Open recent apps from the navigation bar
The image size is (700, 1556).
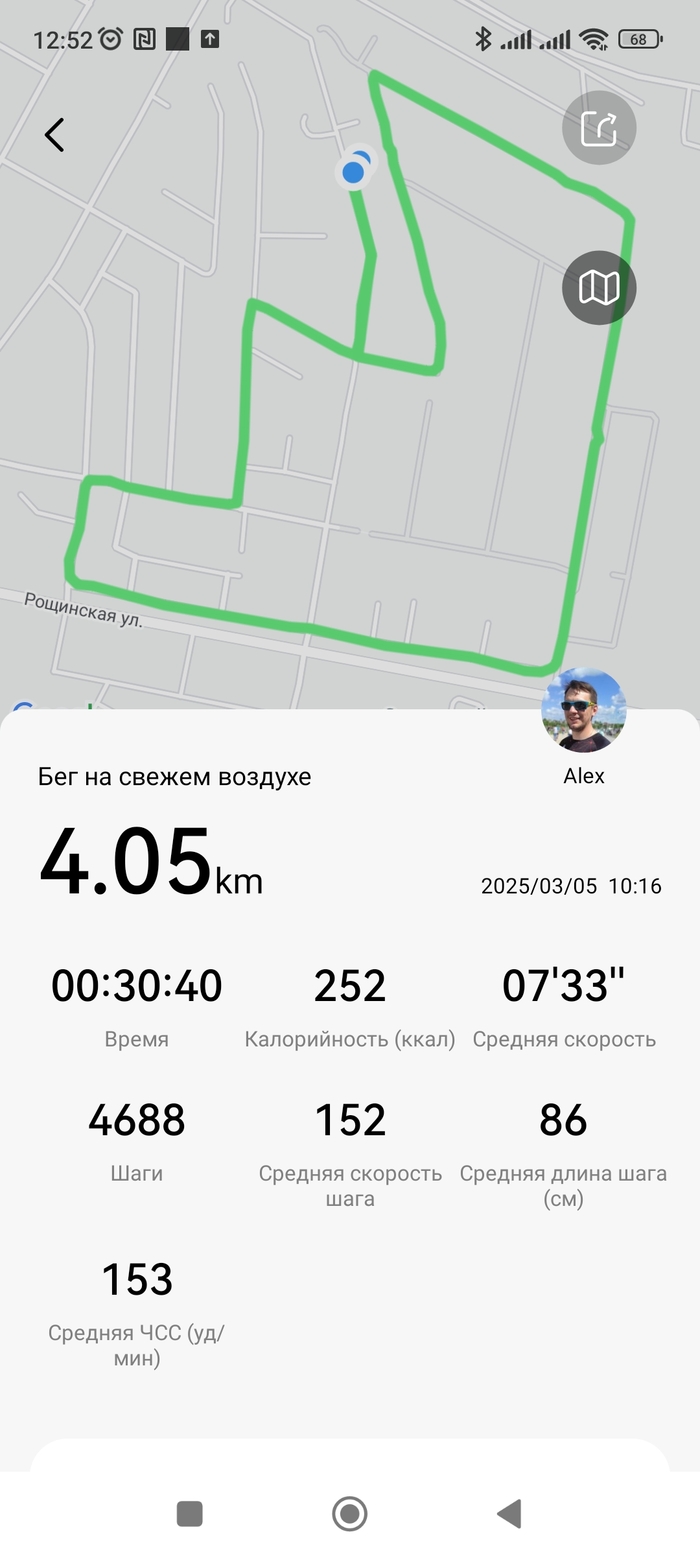pos(190,1513)
